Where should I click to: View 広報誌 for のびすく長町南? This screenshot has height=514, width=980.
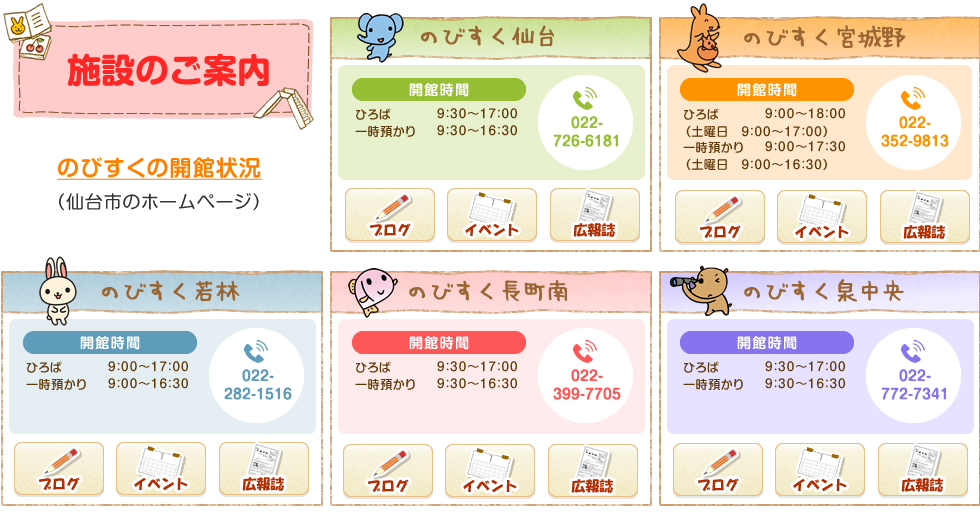(x=592, y=471)
